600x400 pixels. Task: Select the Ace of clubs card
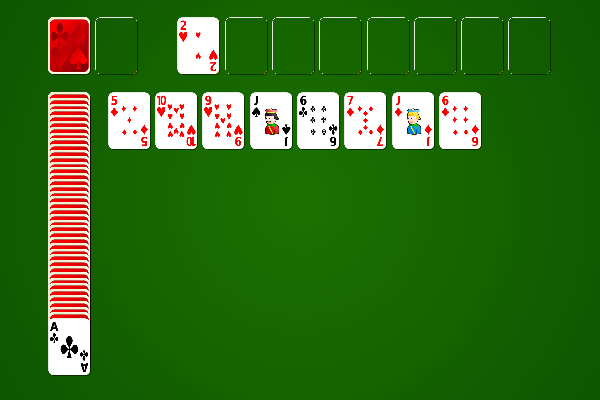(69, 347)
